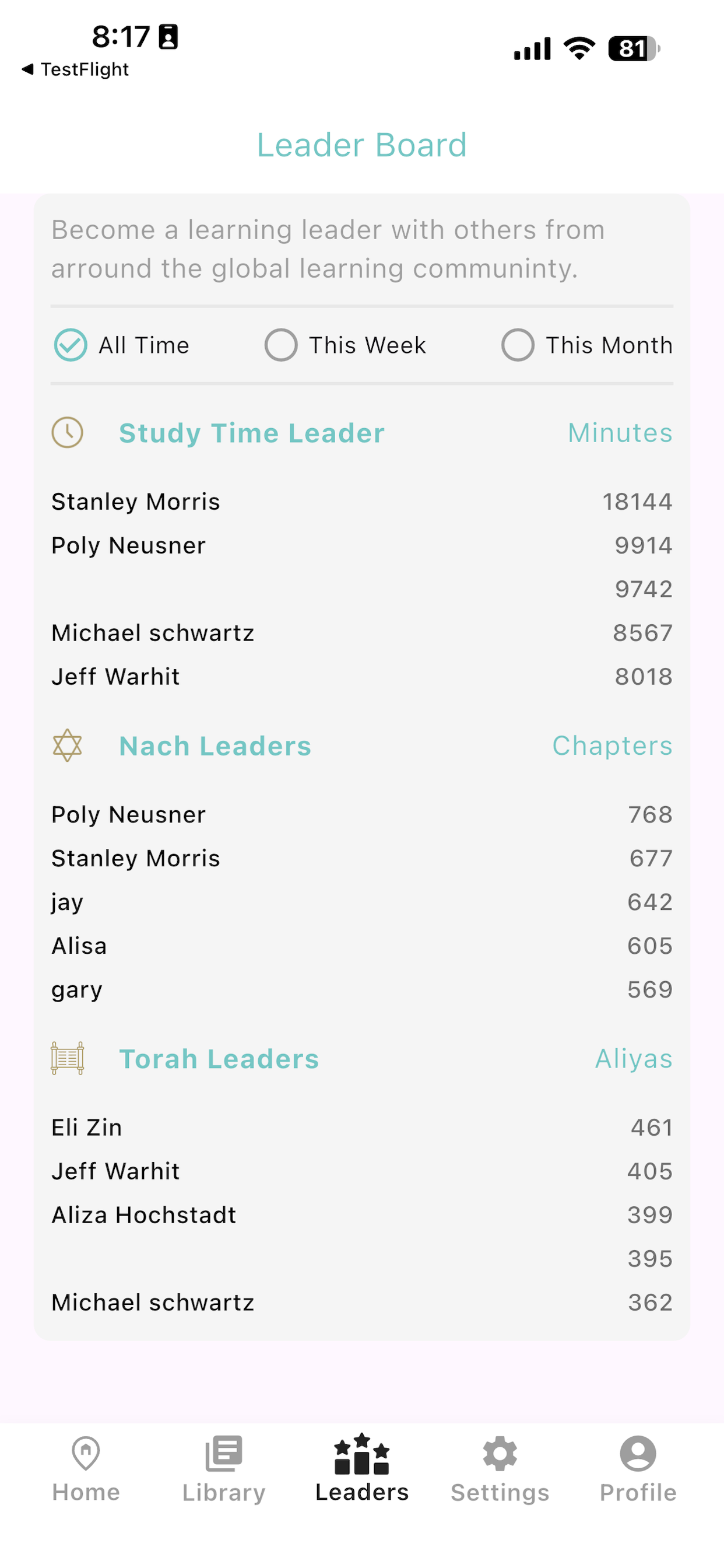Screen dimensions: 724x1568
Task: Return to TestFlight via the back link
Action: pos(75,69)
